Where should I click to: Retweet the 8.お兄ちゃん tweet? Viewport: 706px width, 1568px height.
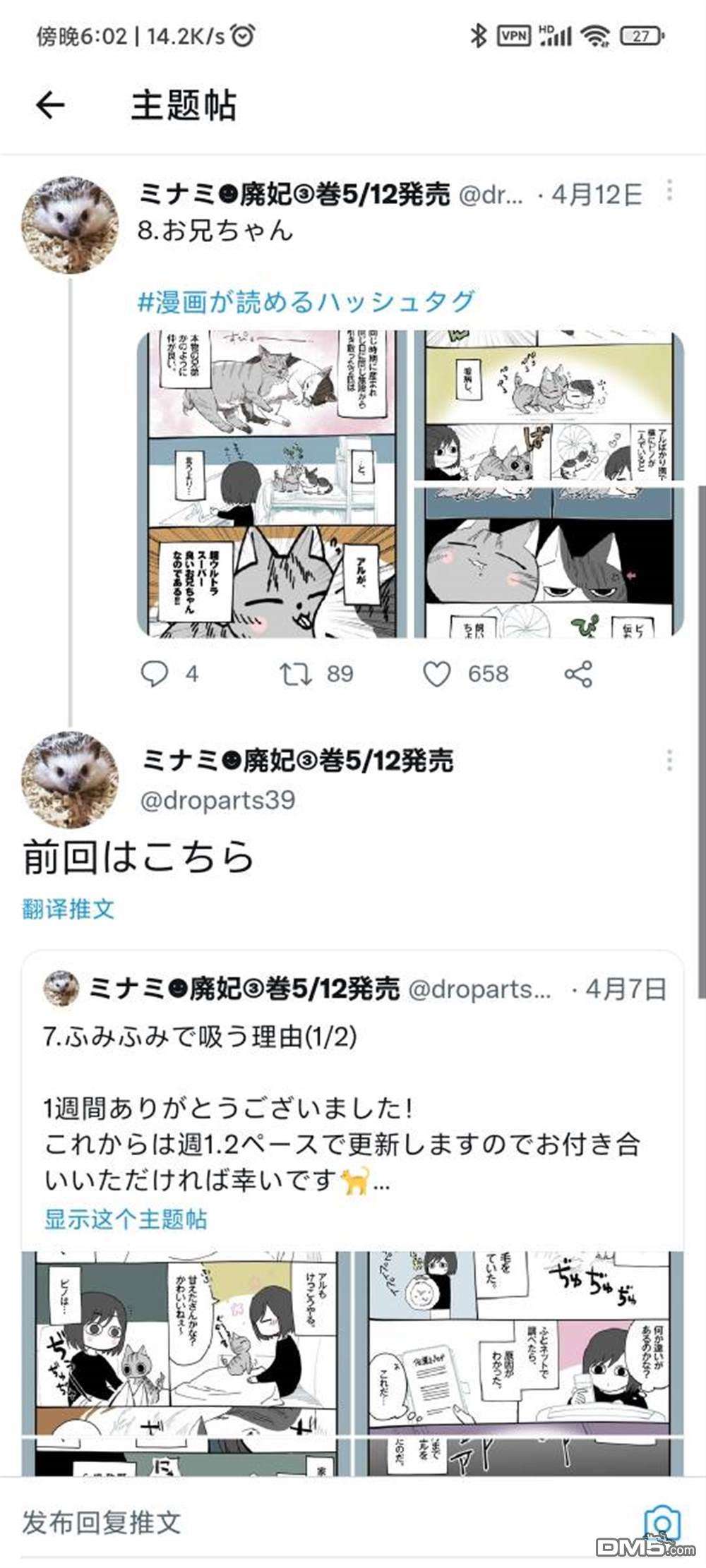pyautogui.click(x=295, y=674)
